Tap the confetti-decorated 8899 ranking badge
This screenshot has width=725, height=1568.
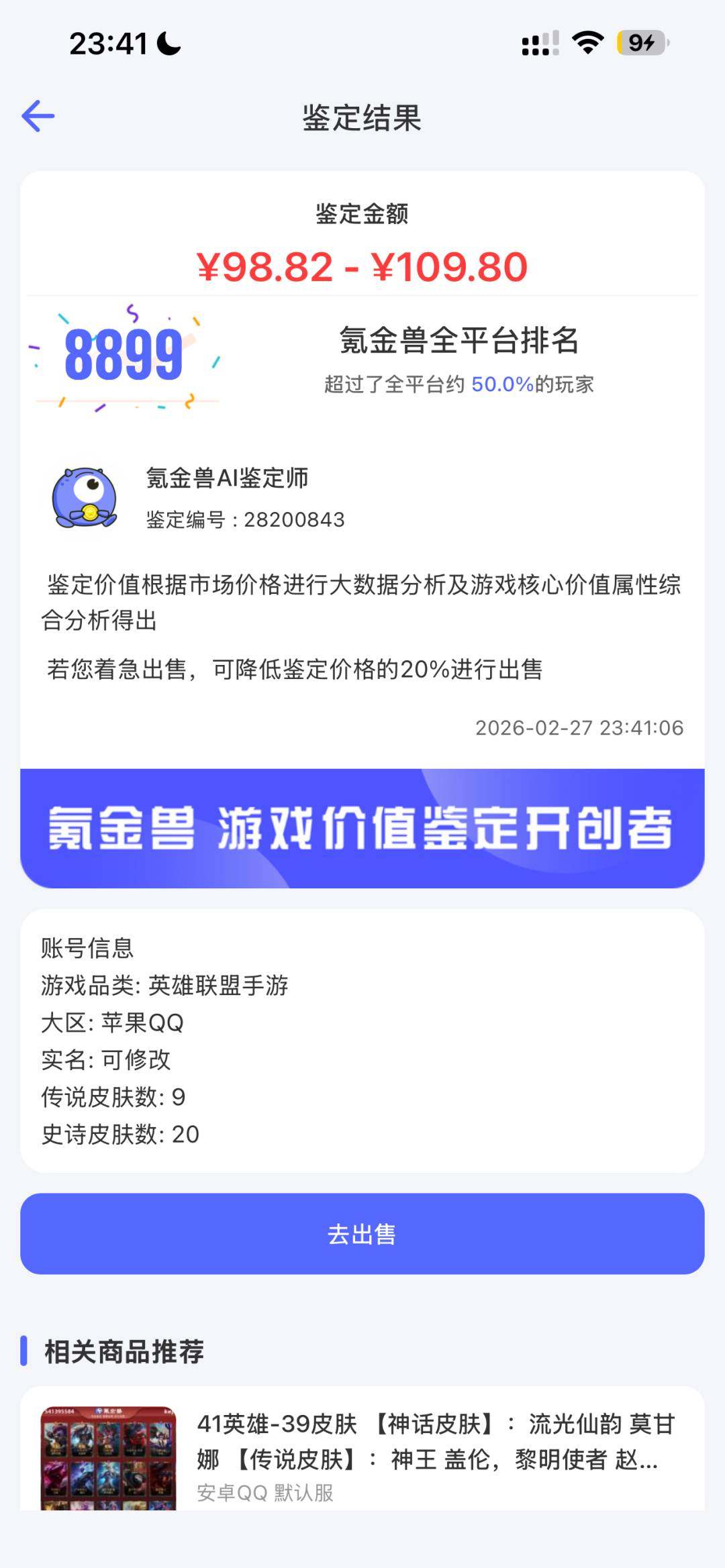(x=123, y=358)
